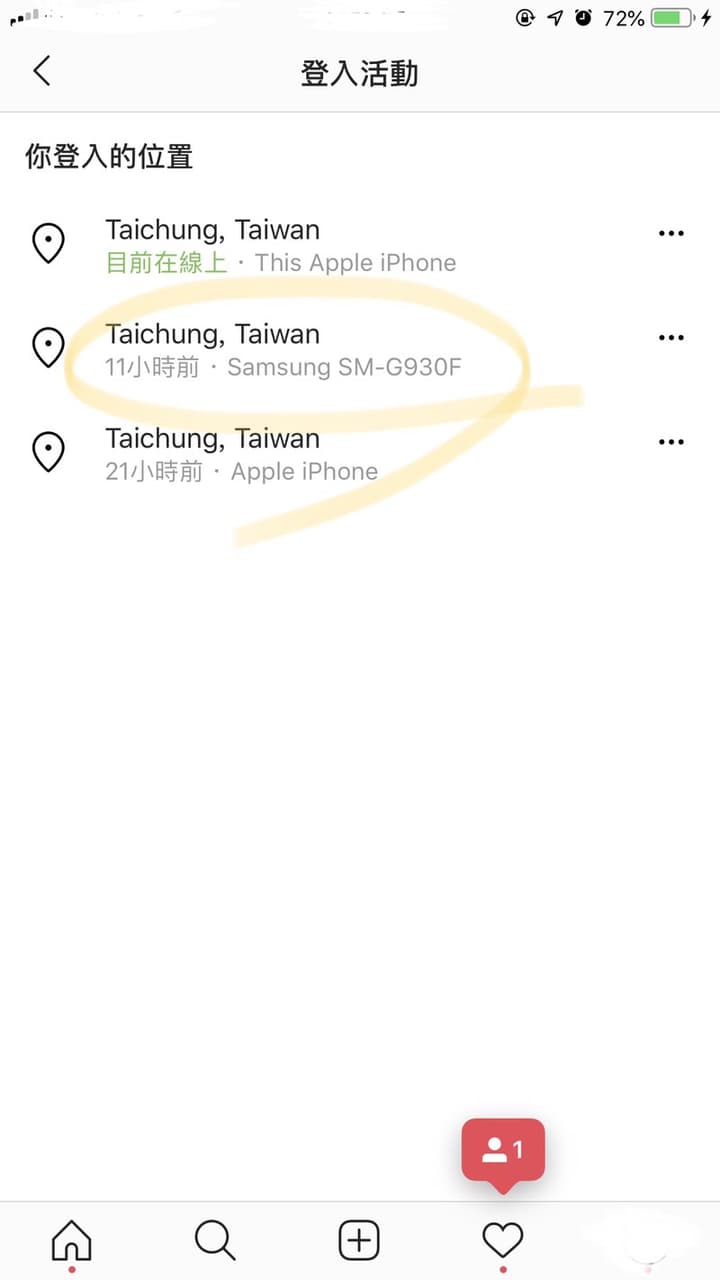This screenshot has width=720, height=1280.
Task: Select the Search magnifier icon
Action: point(214,1240)
